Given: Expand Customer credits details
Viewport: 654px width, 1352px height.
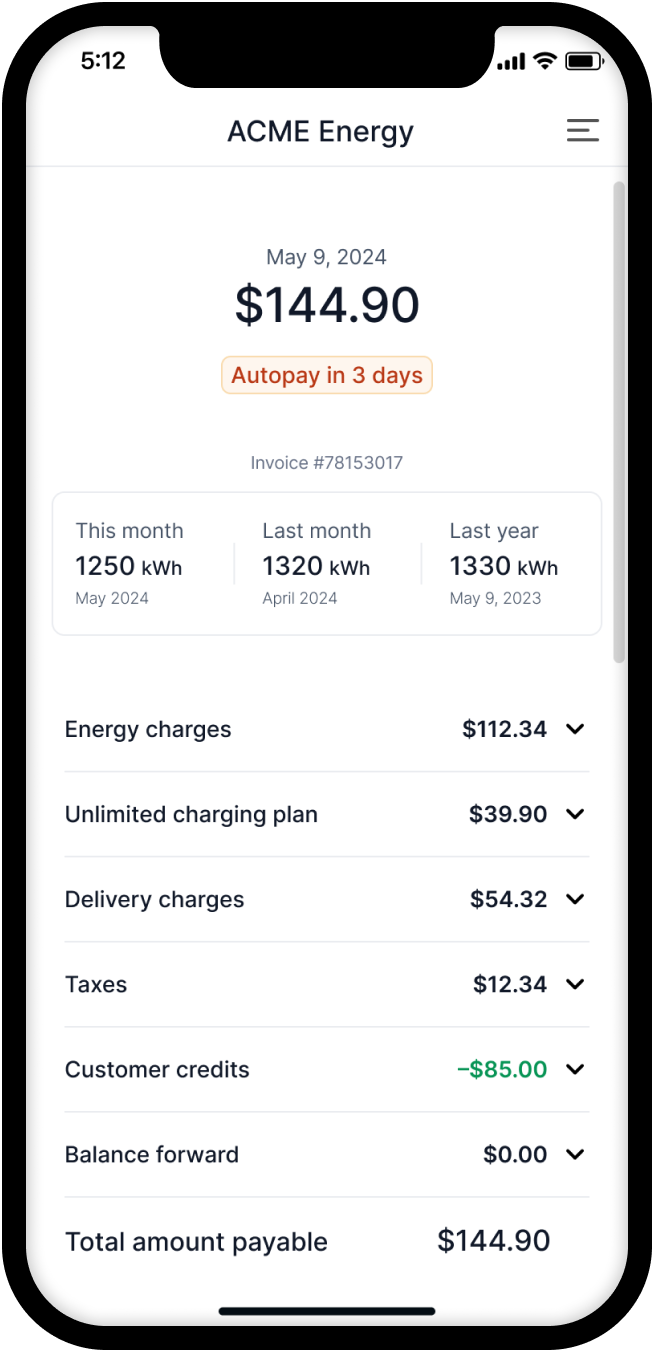Looking at the screenshot, I should [x=575, y=1070].
